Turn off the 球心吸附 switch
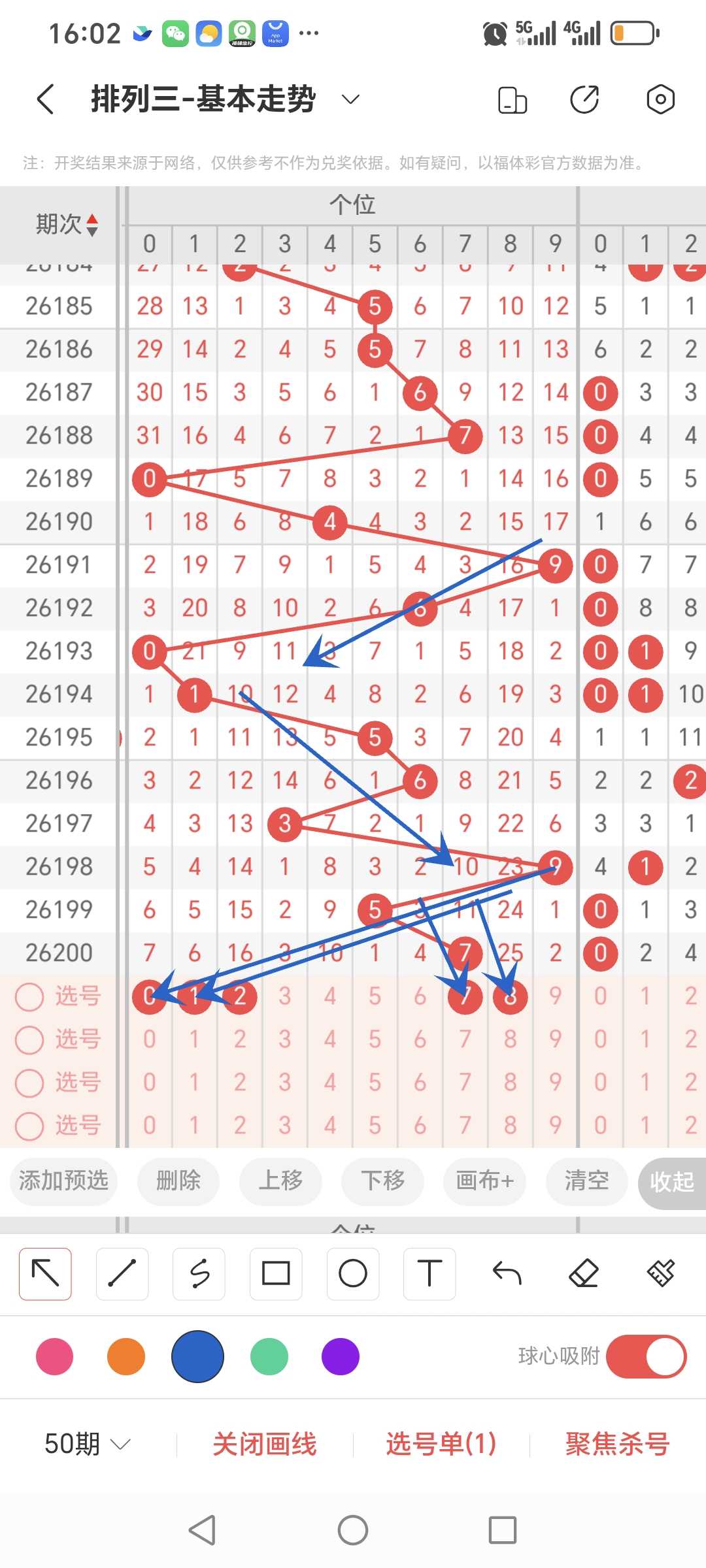Screen dimensions: 706x1568 [x=646, y=1356]
